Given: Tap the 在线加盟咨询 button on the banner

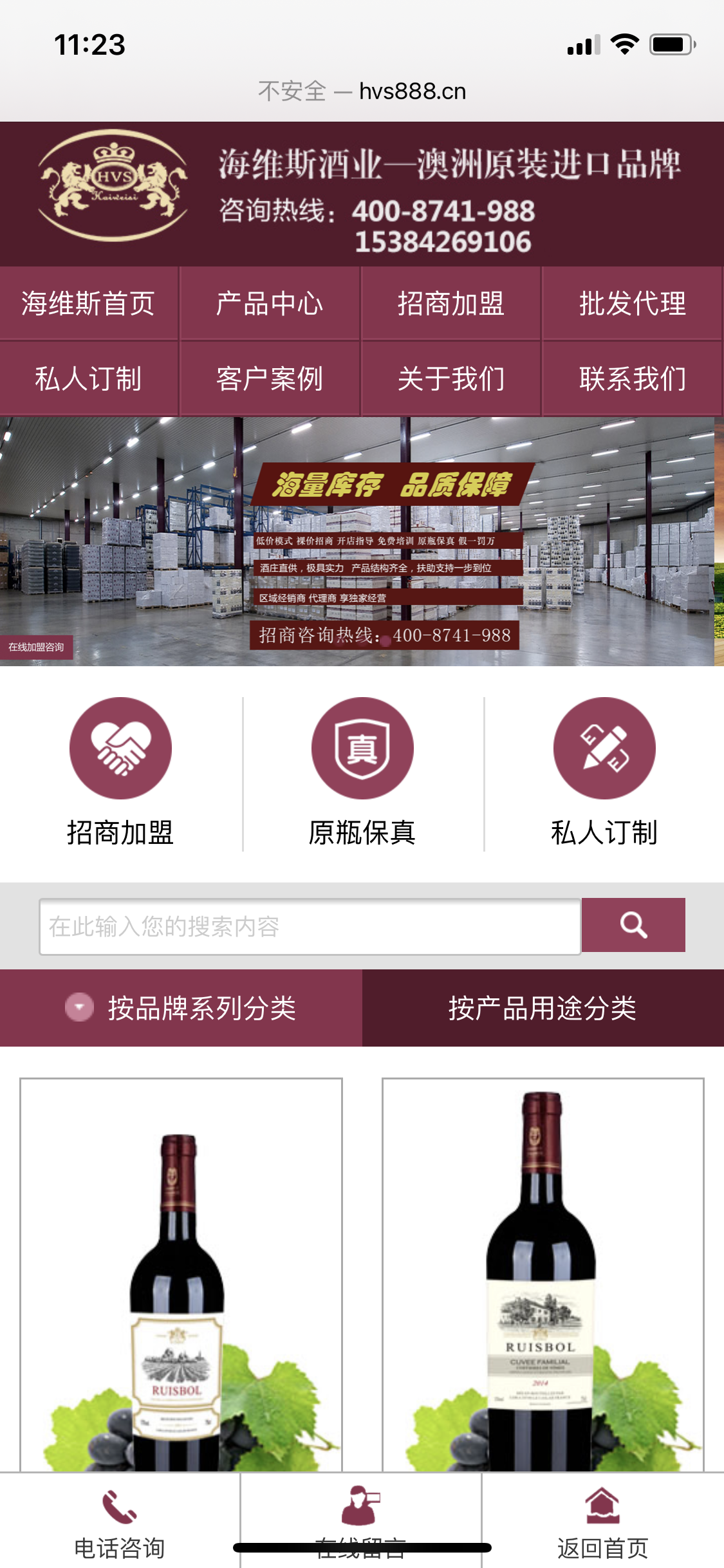Looking at the screenshot, I should (36, 647).
